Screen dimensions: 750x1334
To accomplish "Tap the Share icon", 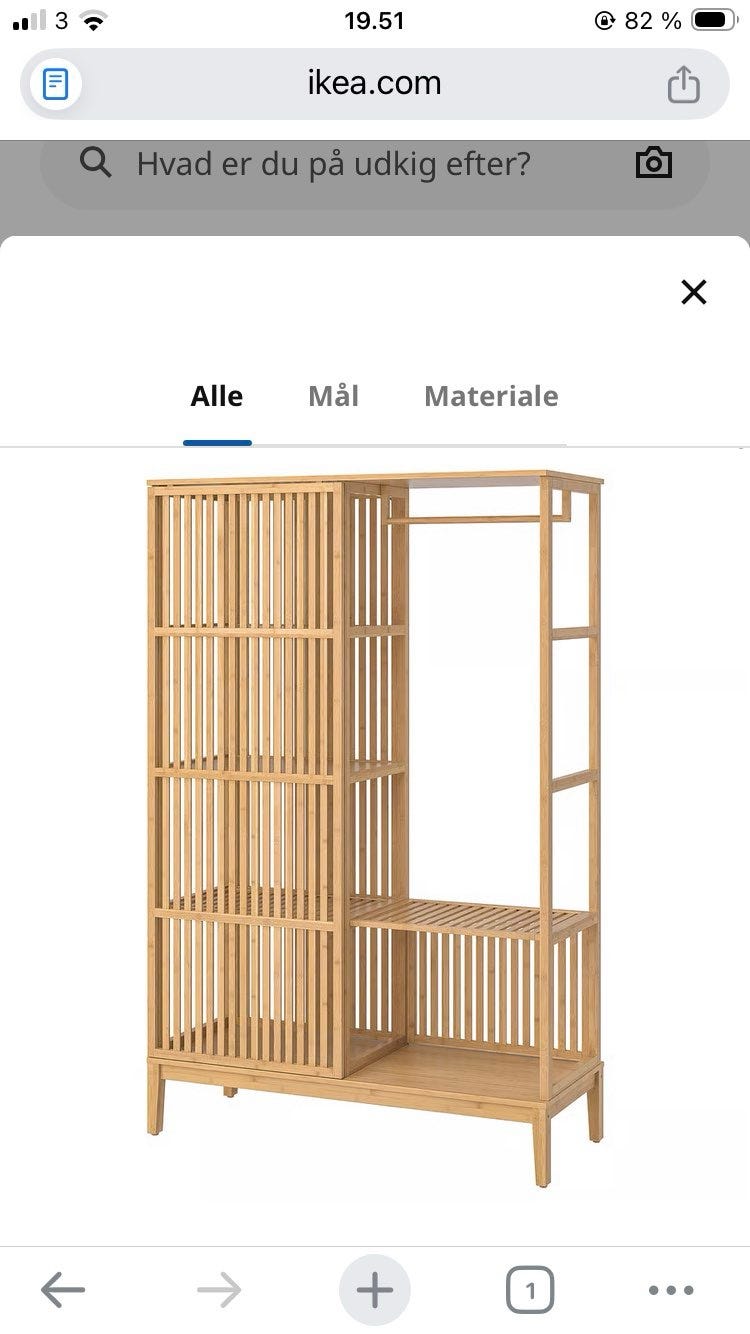I will 685,84.
